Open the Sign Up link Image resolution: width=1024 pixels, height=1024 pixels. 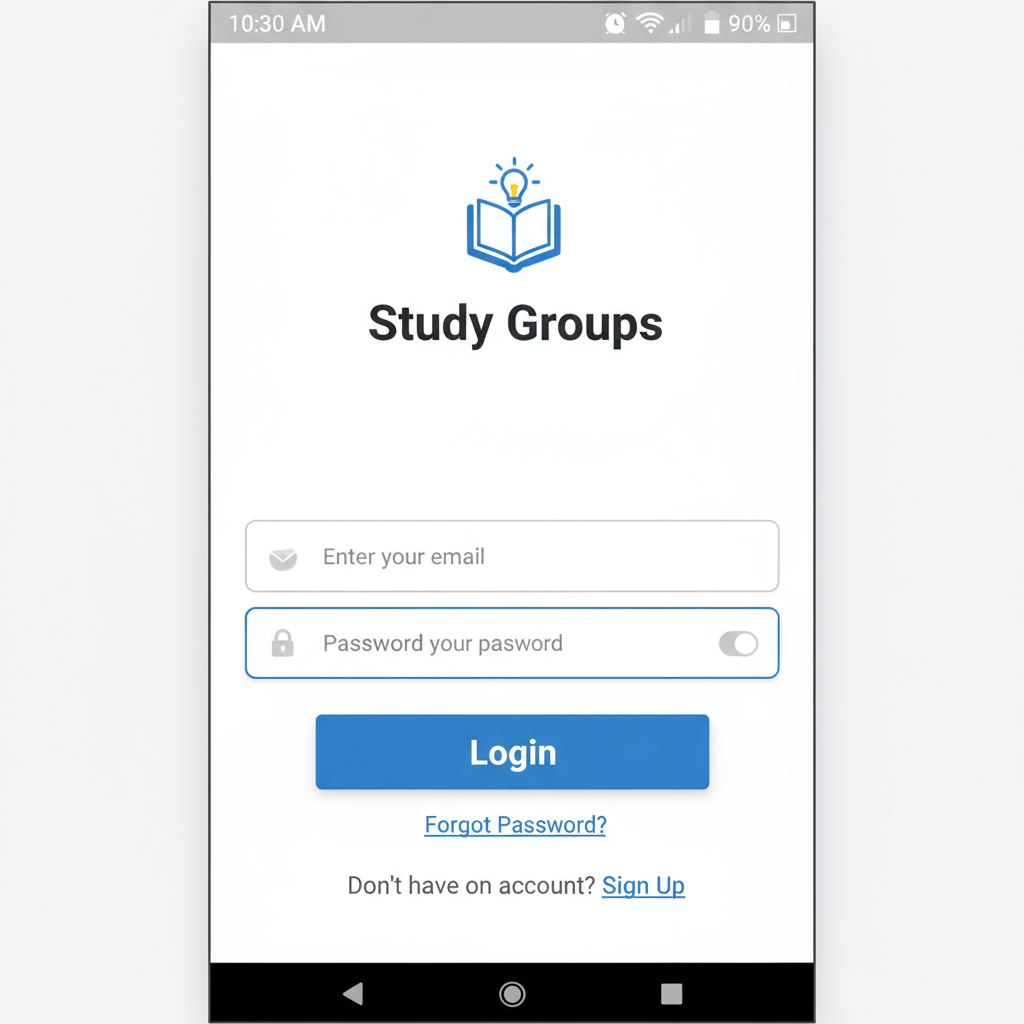643,886
